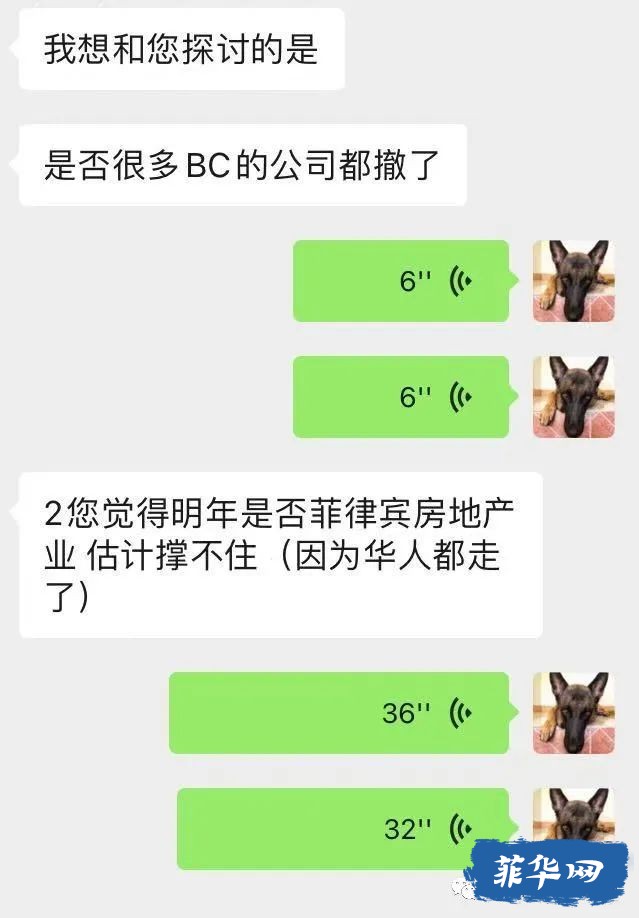
Task: Play the 36'' voice message
Action: click(339, 713)
